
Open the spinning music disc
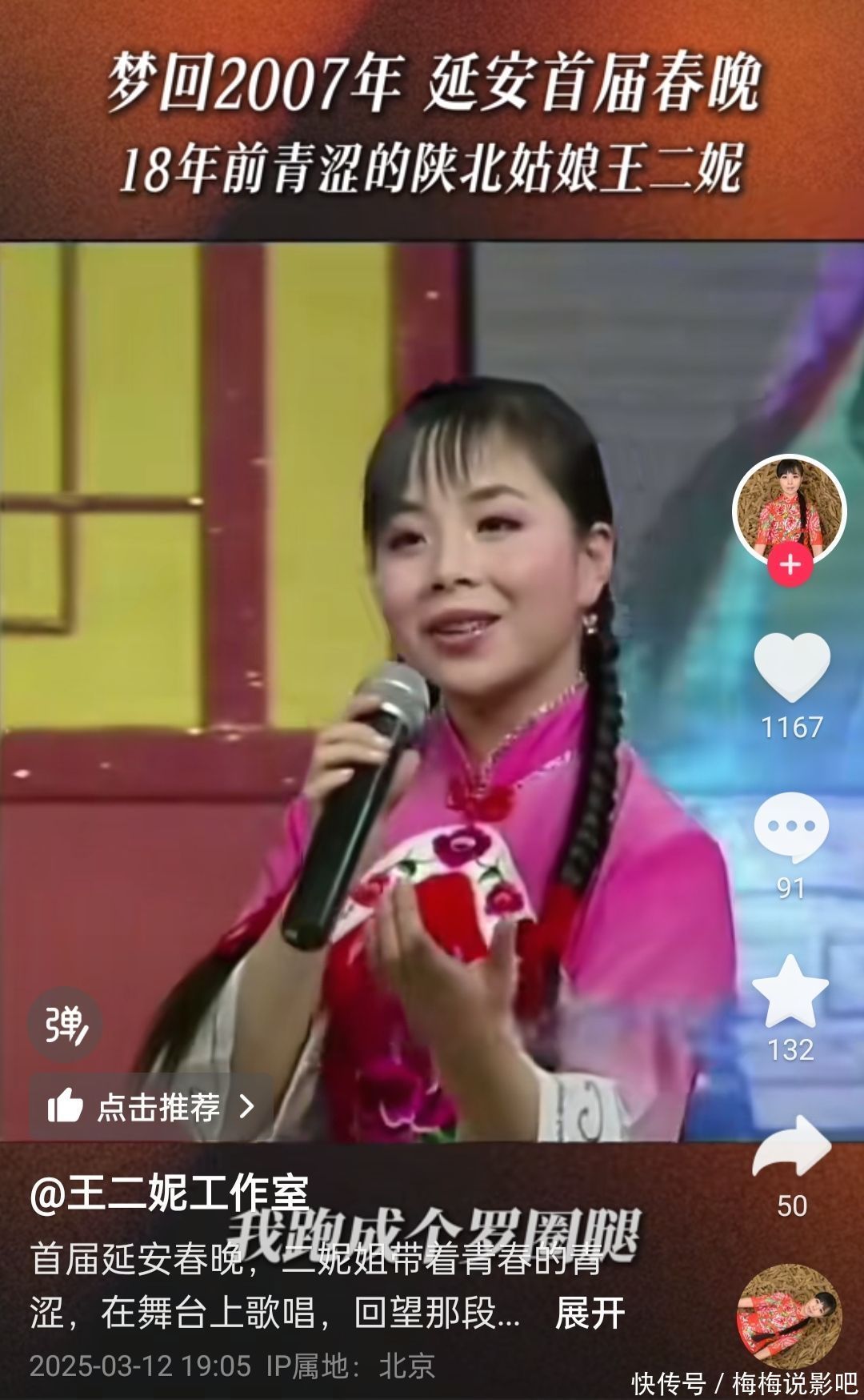point(789,1316)
